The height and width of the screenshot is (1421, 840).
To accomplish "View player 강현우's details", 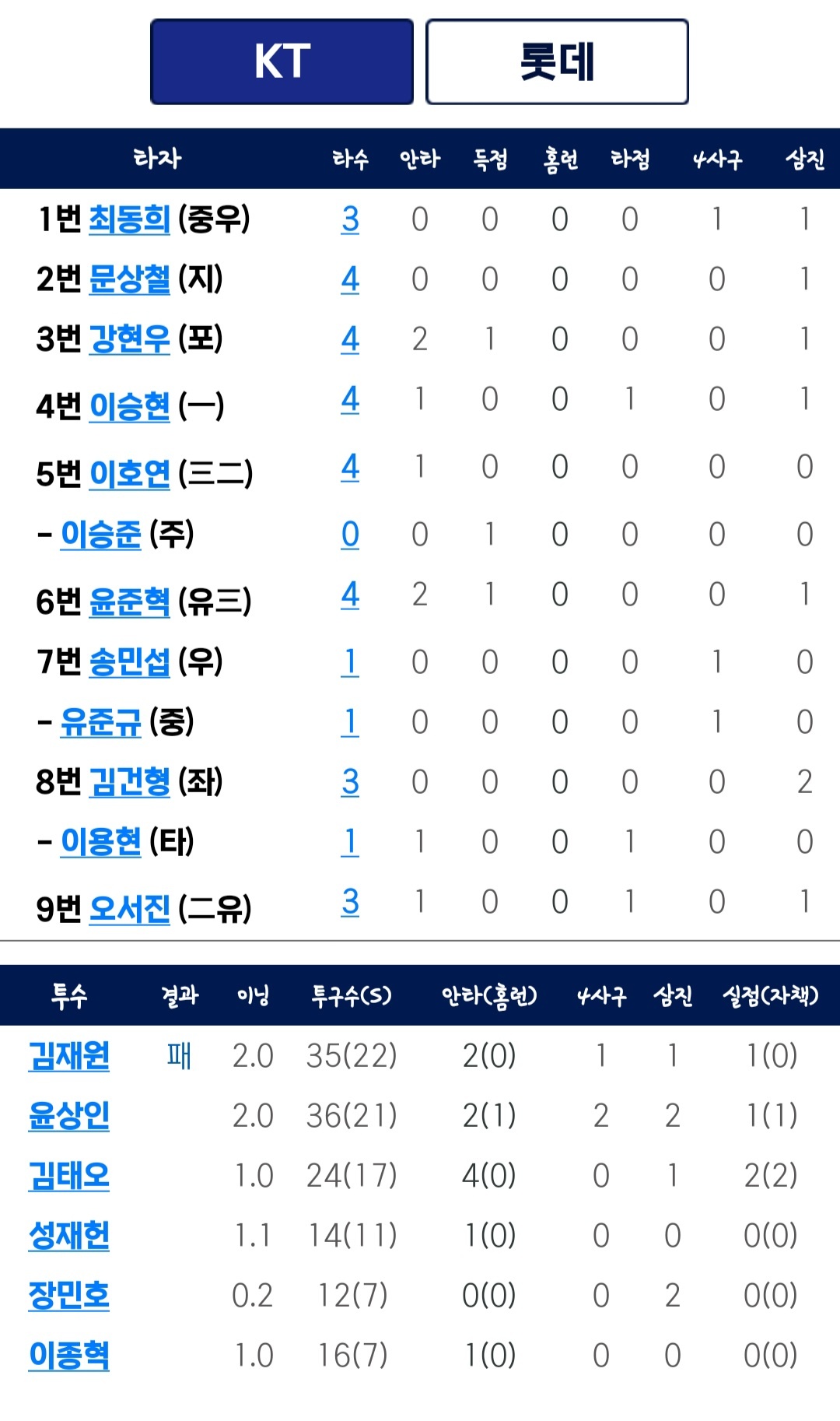I will pyautogui.click(x=129, y=339).
